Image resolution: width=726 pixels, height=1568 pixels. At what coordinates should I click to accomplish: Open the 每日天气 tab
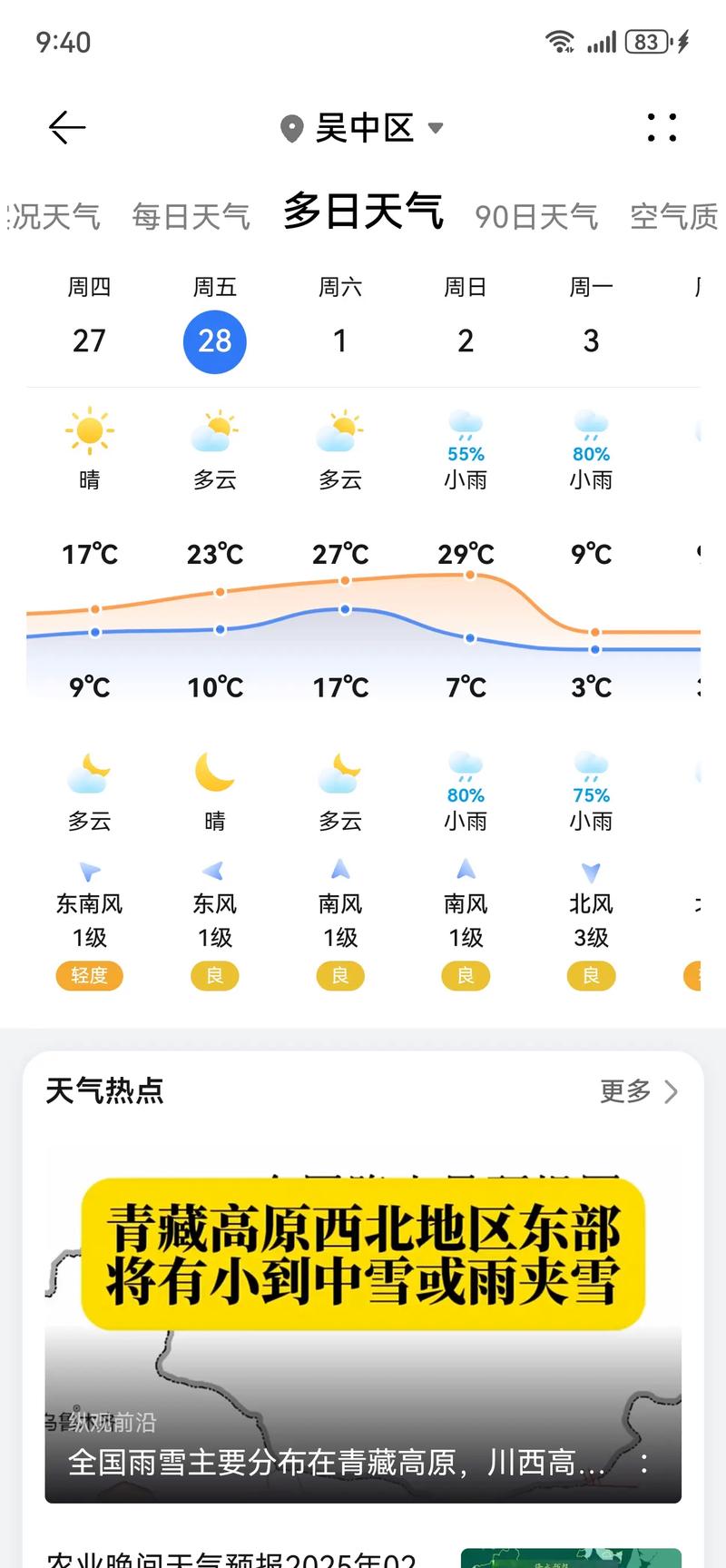(191, 215)
